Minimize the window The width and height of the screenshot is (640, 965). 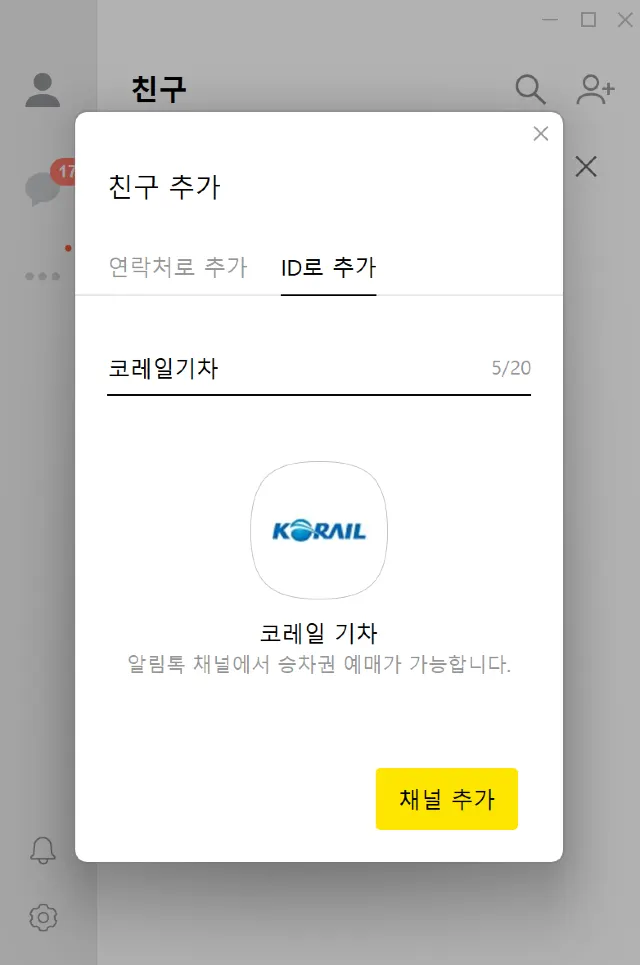pyautogui.click(x=550, y=20)
